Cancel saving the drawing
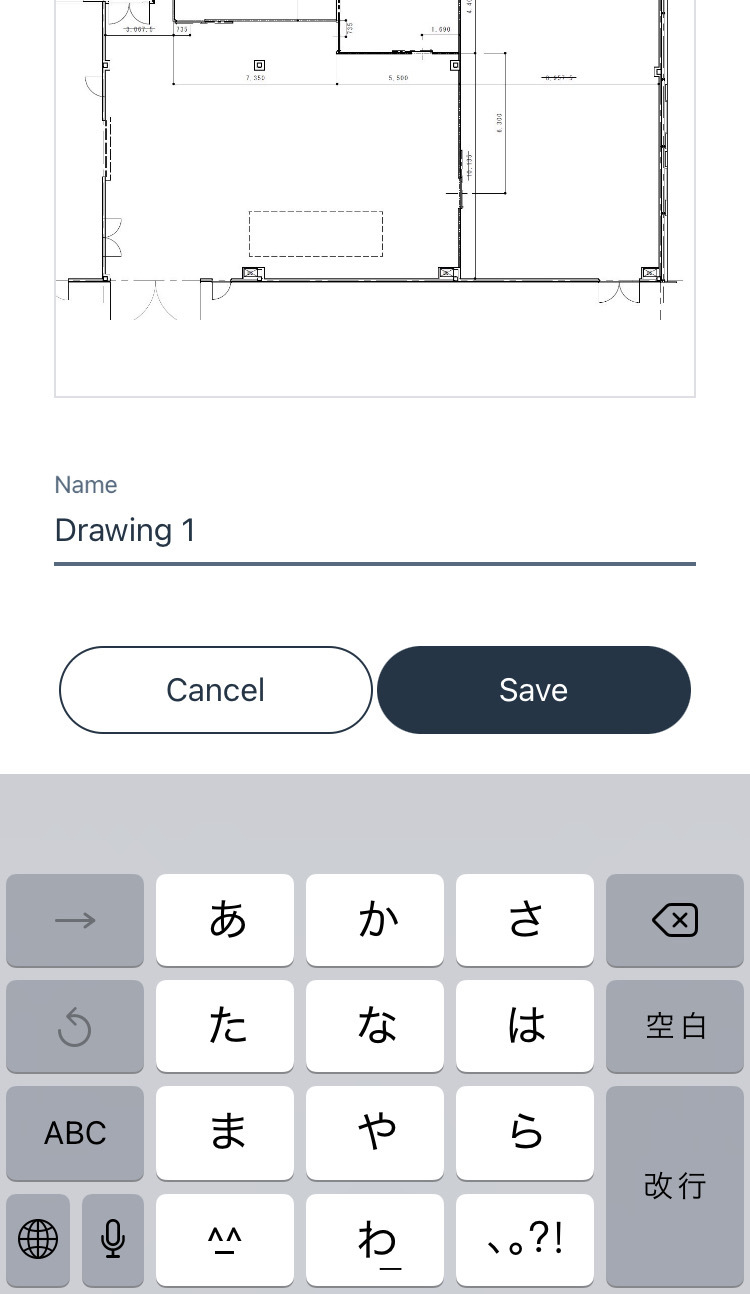 (215, 690)
